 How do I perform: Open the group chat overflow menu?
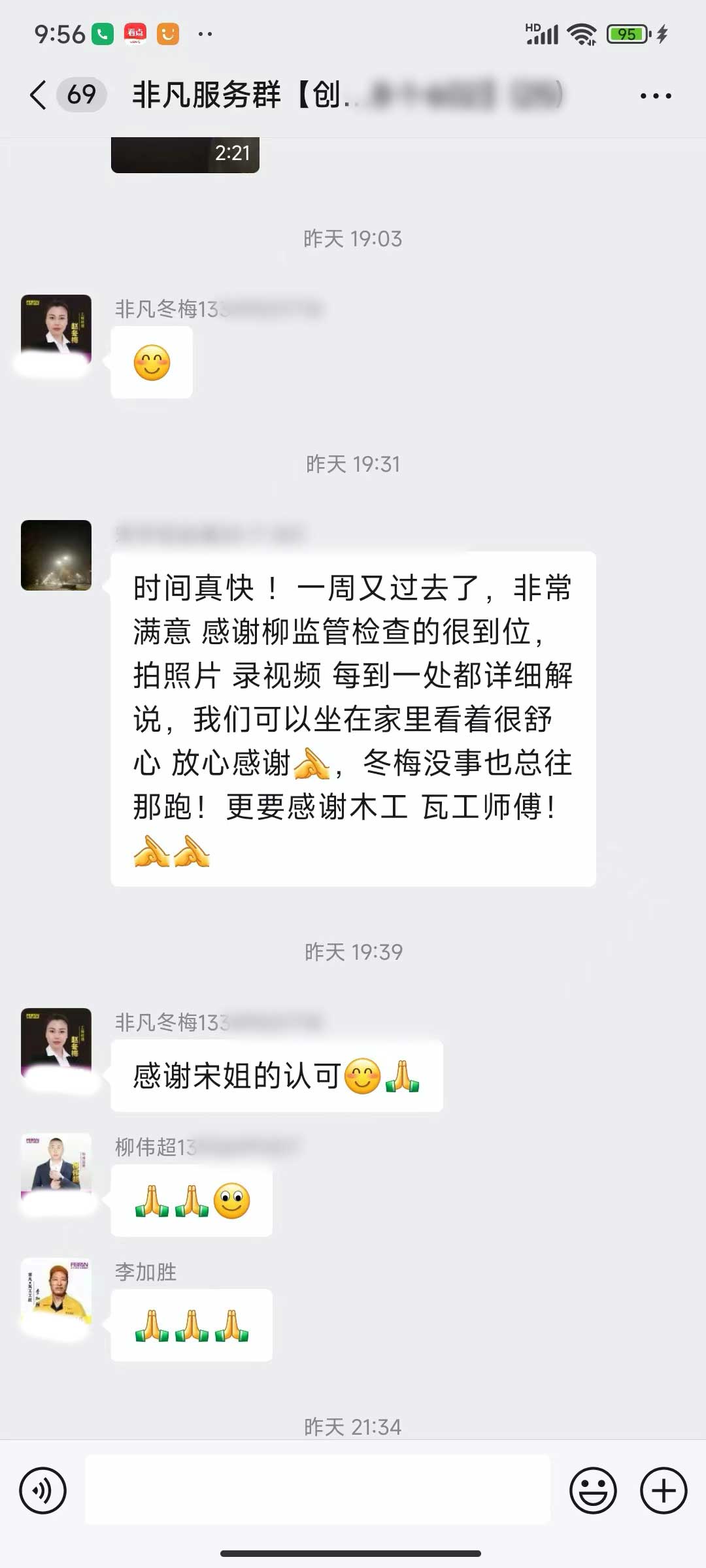point(655,96)
